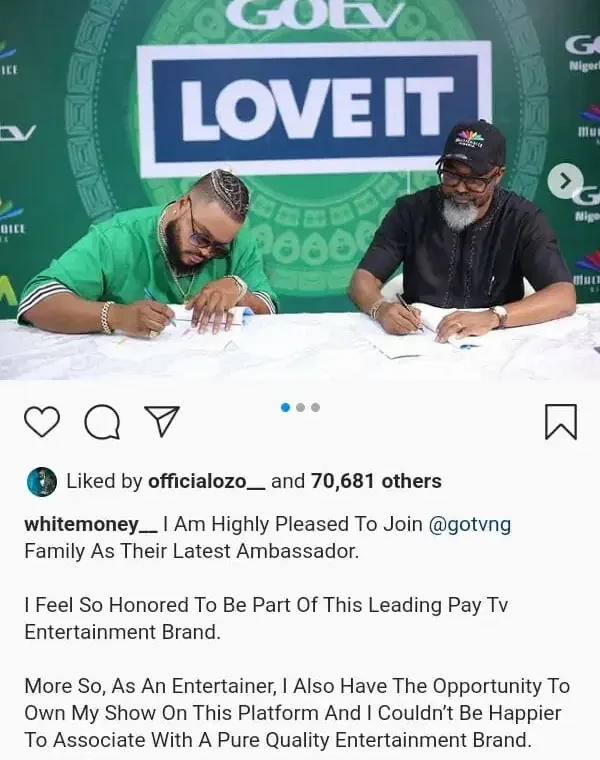Open the liker's small profile picture
600x760 pixels.
[42, 481]
